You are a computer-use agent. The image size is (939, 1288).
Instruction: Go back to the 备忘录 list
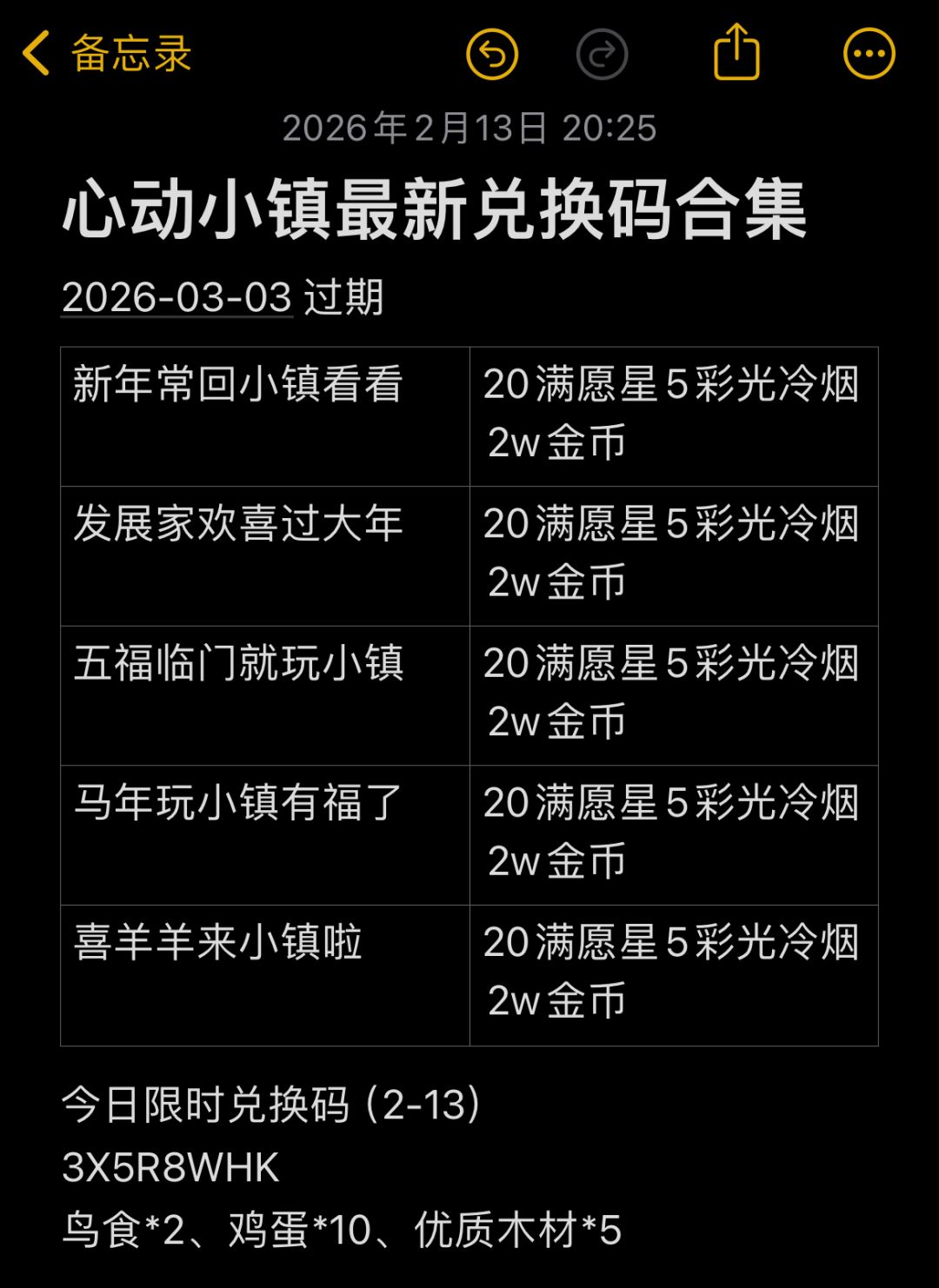coord(106,54)
